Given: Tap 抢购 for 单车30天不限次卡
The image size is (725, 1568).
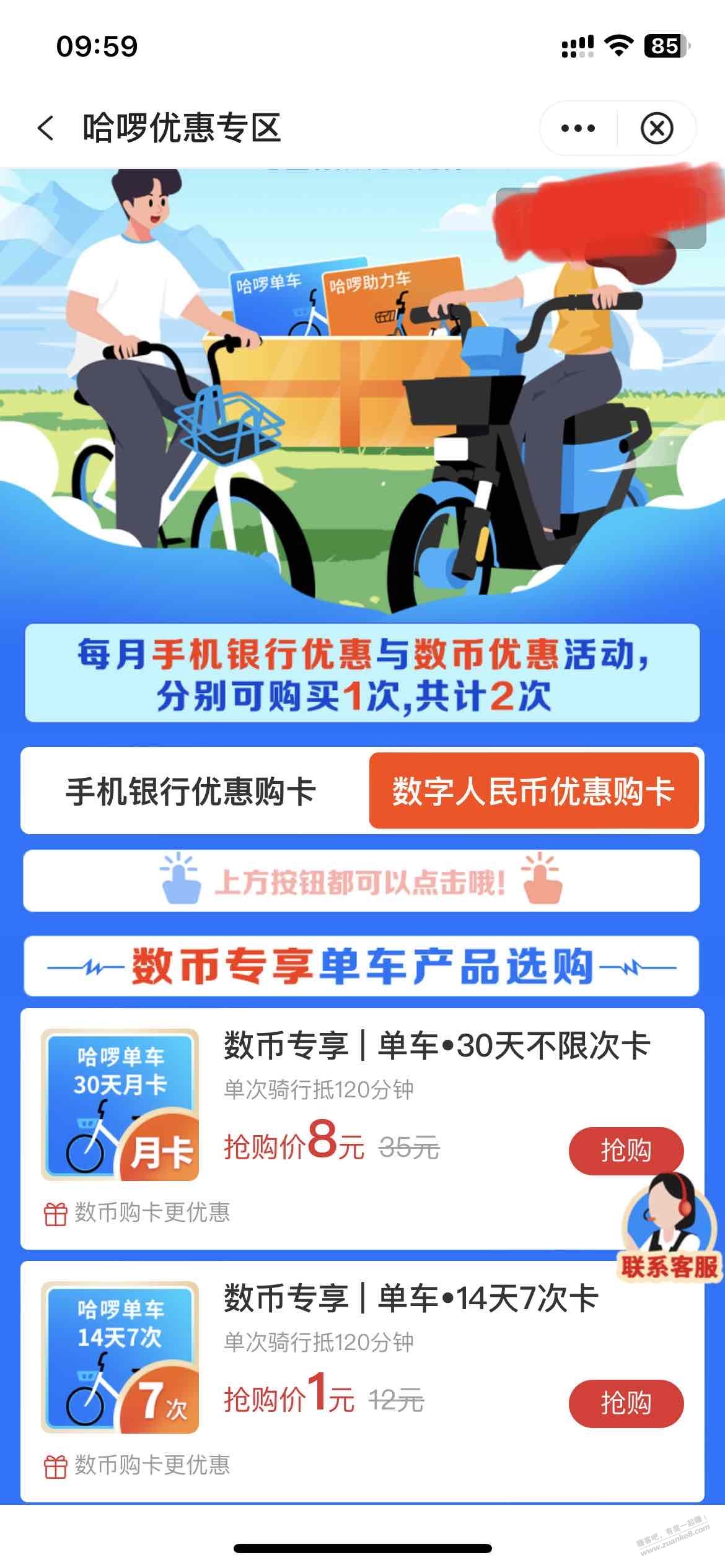Looking at the screenshot, I should pyautogui.click(x=625, y=1150).
